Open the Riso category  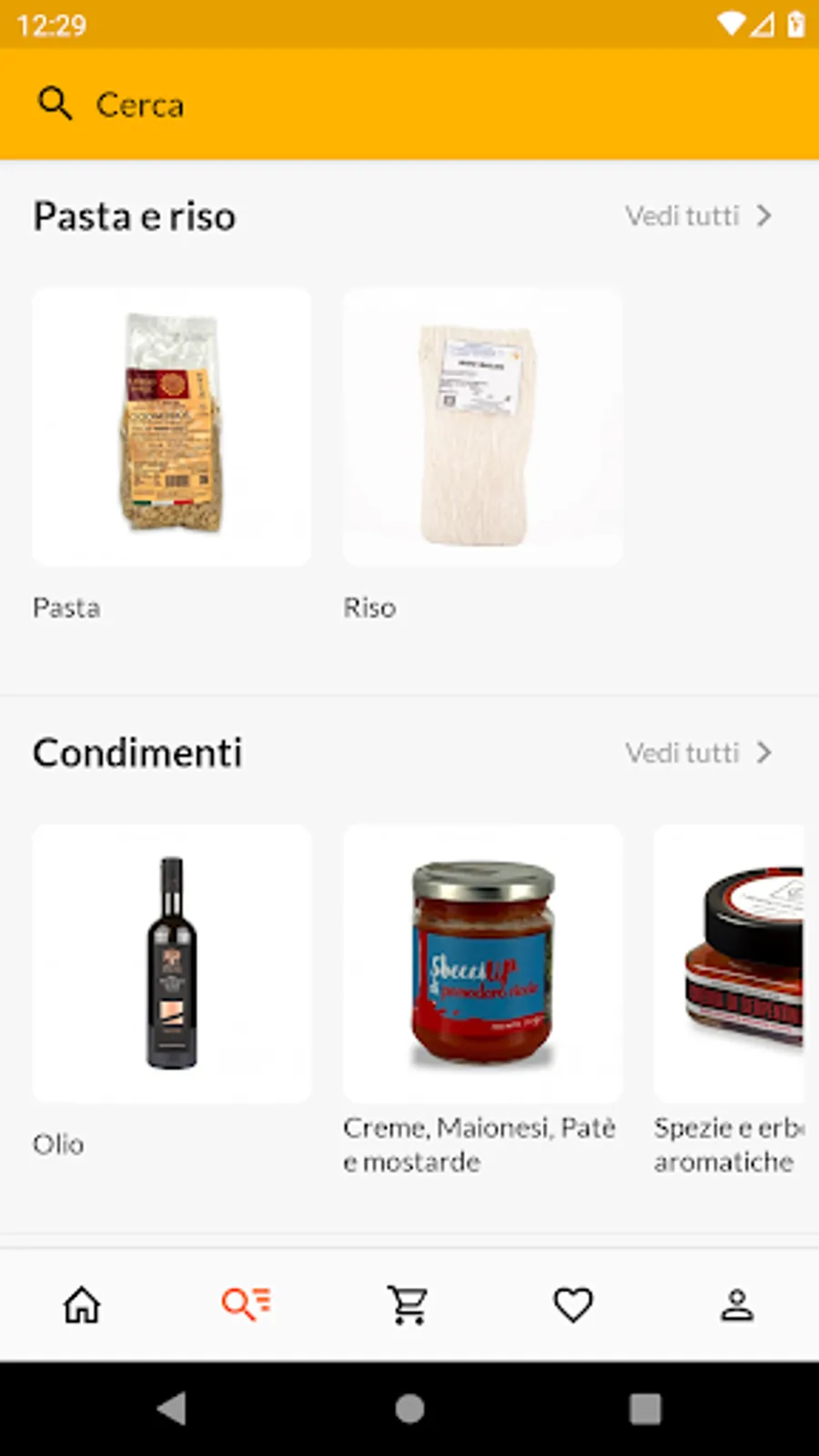point(482,428)
